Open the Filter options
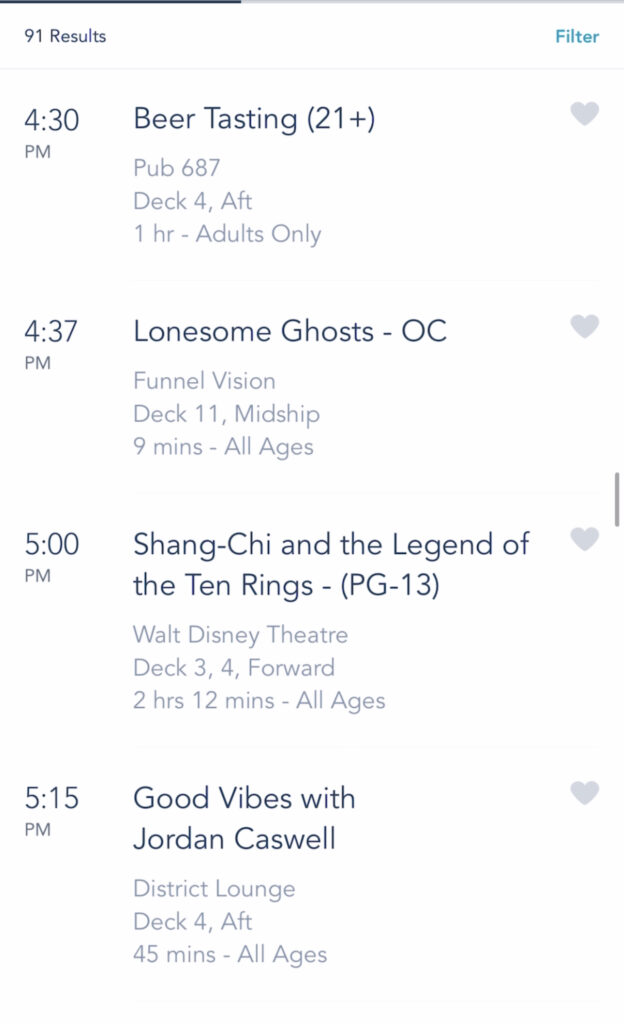This screenshot has width=624, height=1024. click(x=577, y=37)
